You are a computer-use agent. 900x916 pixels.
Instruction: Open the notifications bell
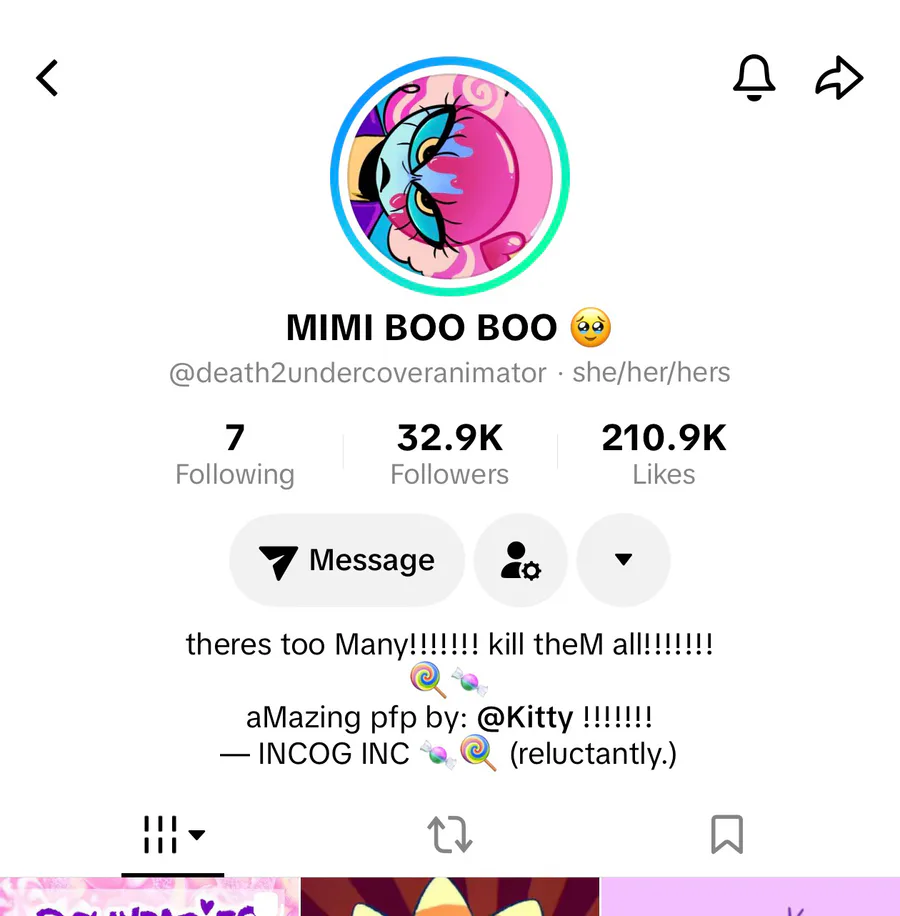click(754, 78)
